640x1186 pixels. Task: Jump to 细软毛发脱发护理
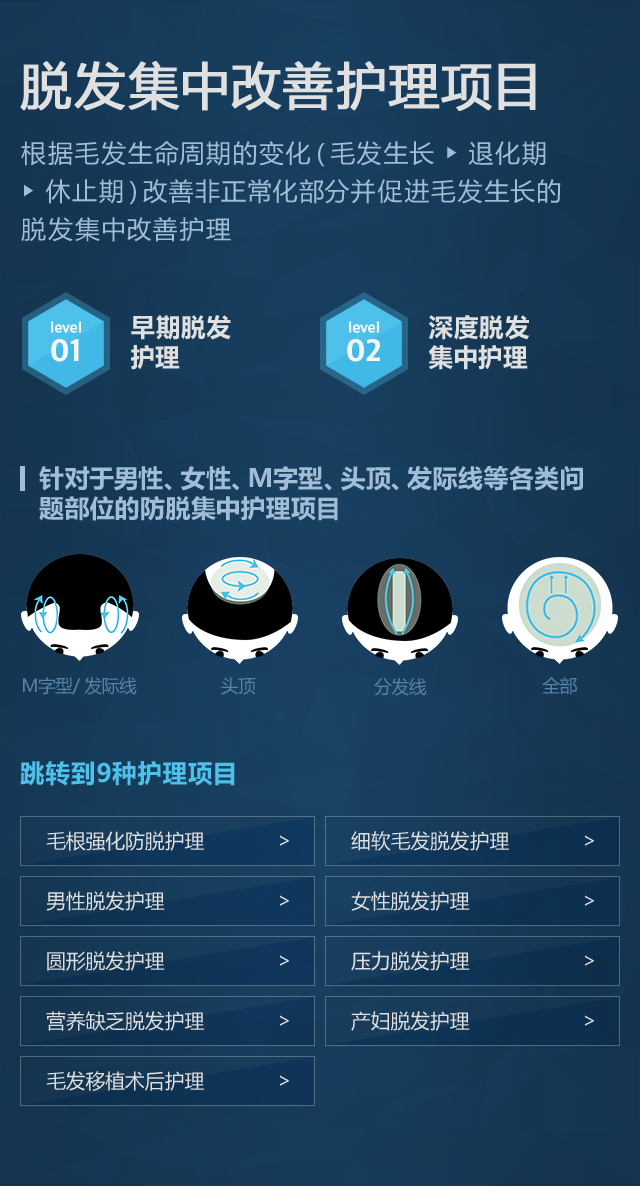[472, 841]
